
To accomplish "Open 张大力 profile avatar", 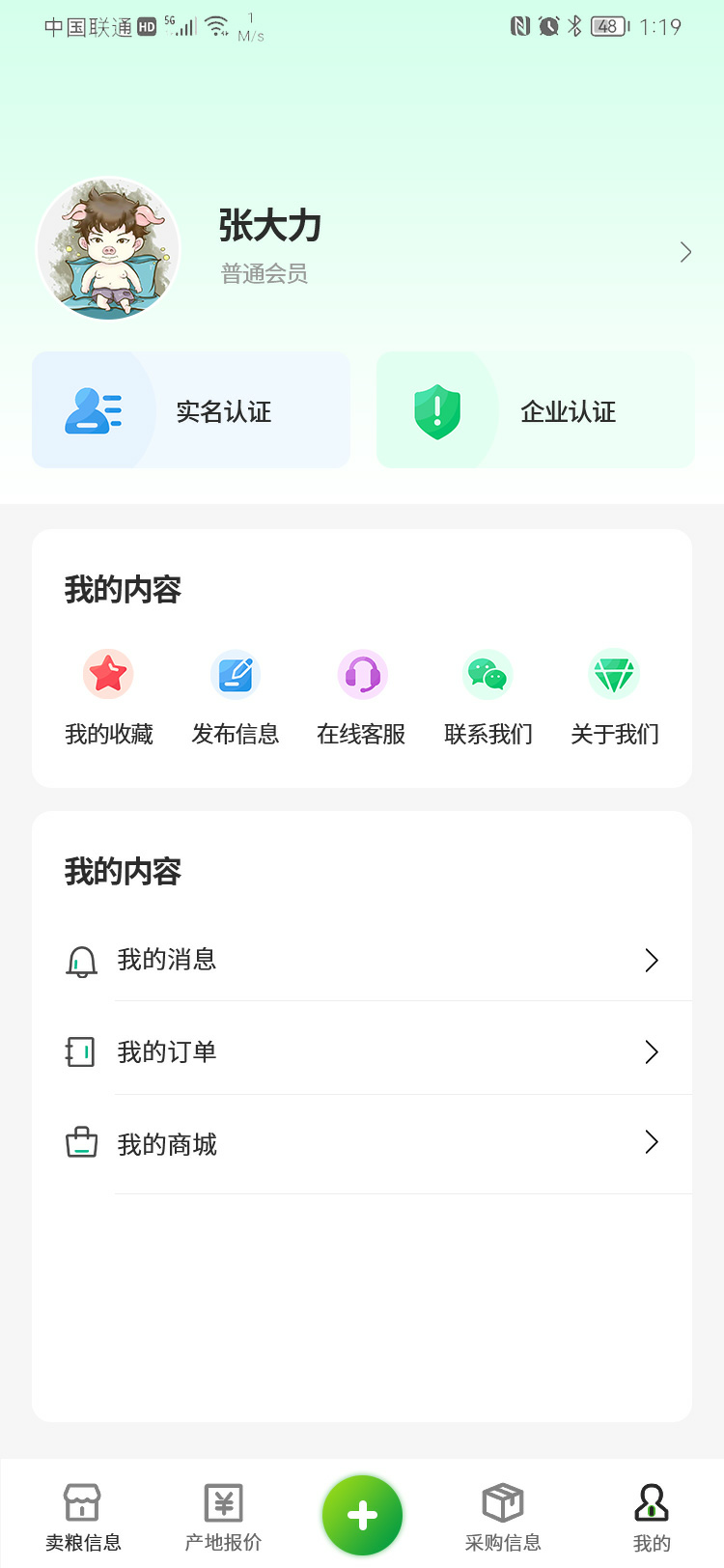I will (x=108, y=249).
